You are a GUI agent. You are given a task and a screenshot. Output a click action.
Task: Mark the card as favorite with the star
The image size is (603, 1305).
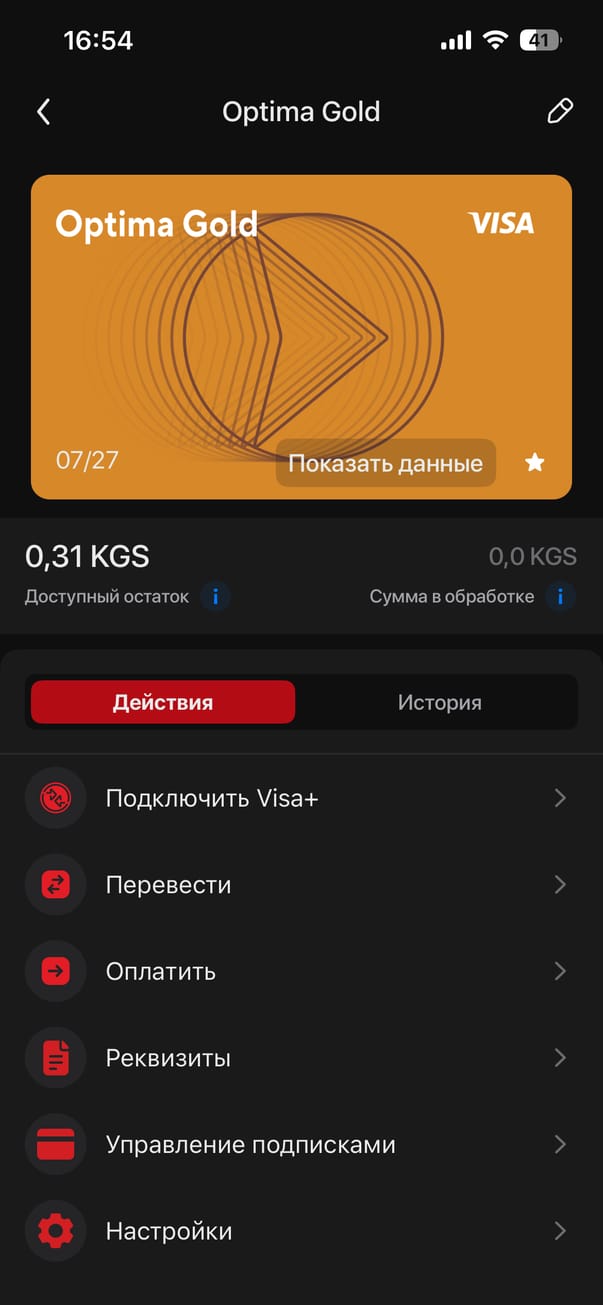[535, 462]
